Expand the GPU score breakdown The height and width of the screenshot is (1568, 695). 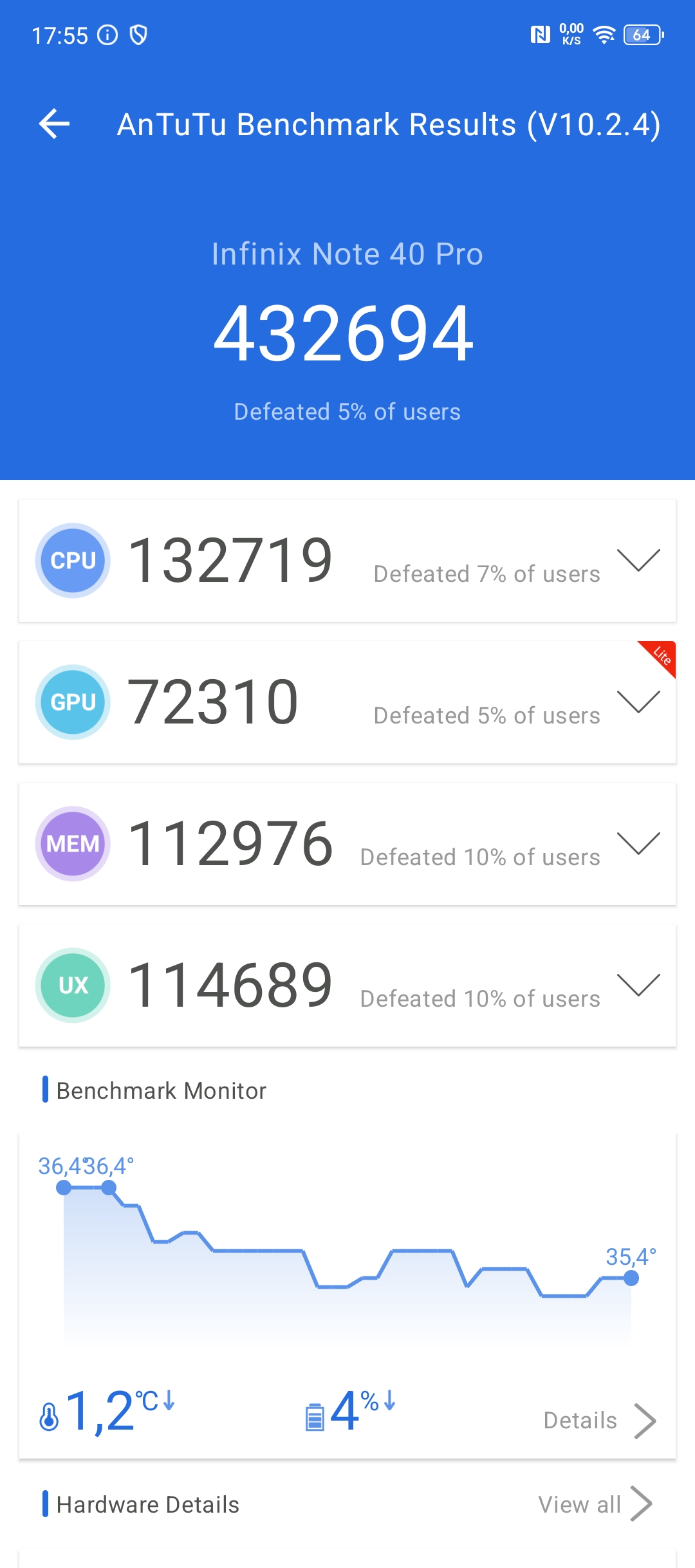pos(638,702)
